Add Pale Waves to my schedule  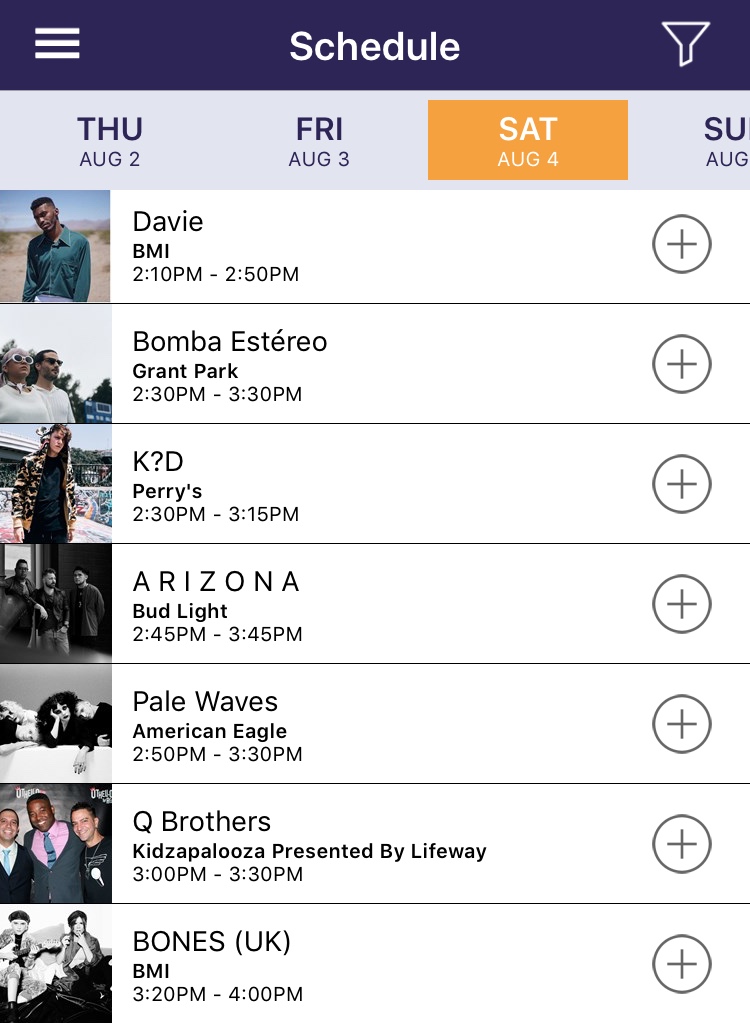(x=681, y=724)
